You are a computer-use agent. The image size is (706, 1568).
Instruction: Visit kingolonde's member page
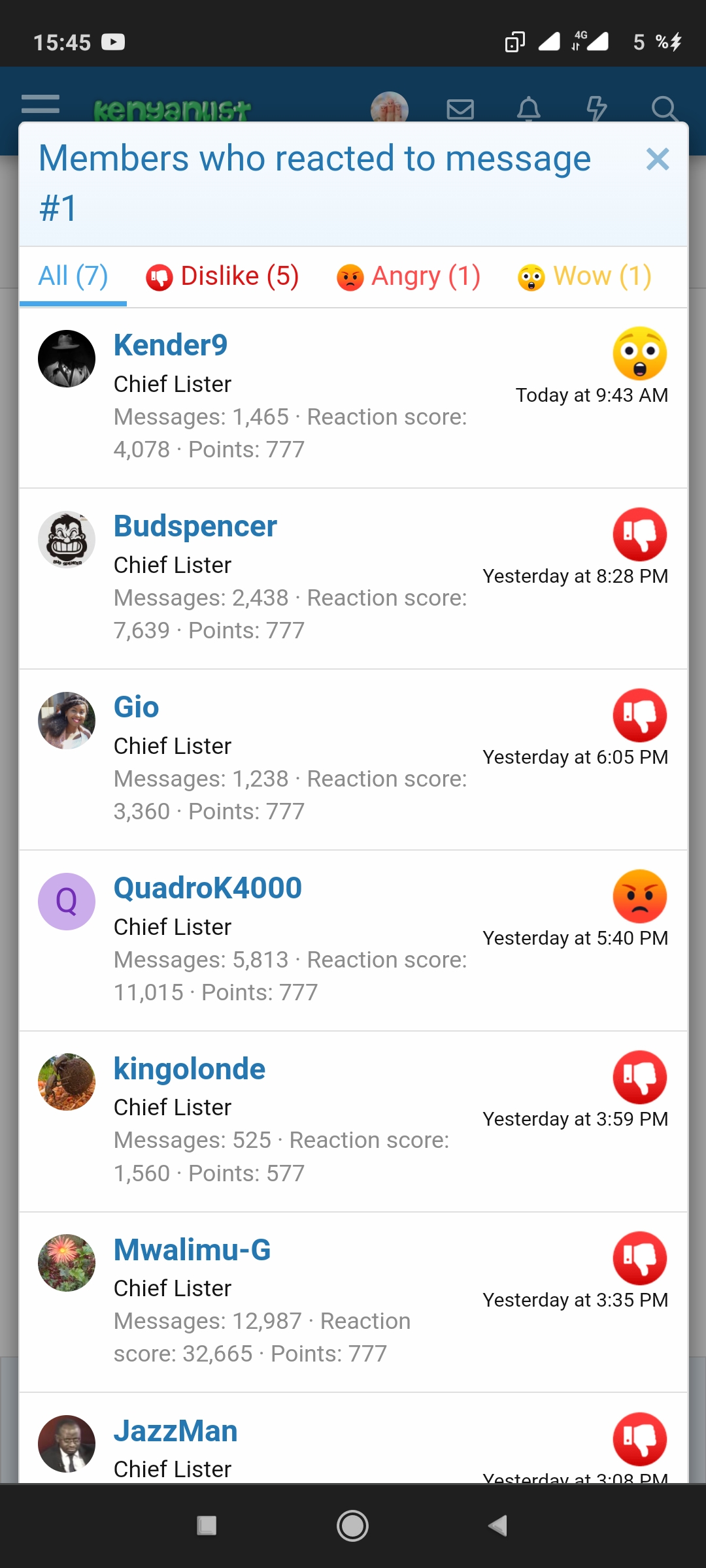189,1069
